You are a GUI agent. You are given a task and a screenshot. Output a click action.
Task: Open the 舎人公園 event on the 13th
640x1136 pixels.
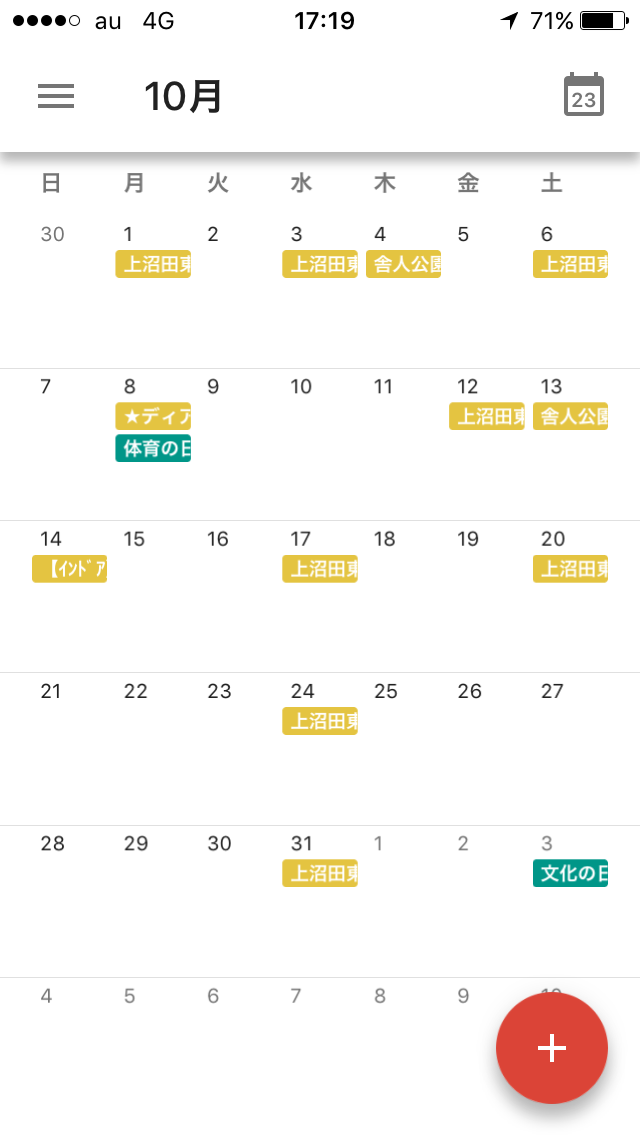[x=570, y=417]
